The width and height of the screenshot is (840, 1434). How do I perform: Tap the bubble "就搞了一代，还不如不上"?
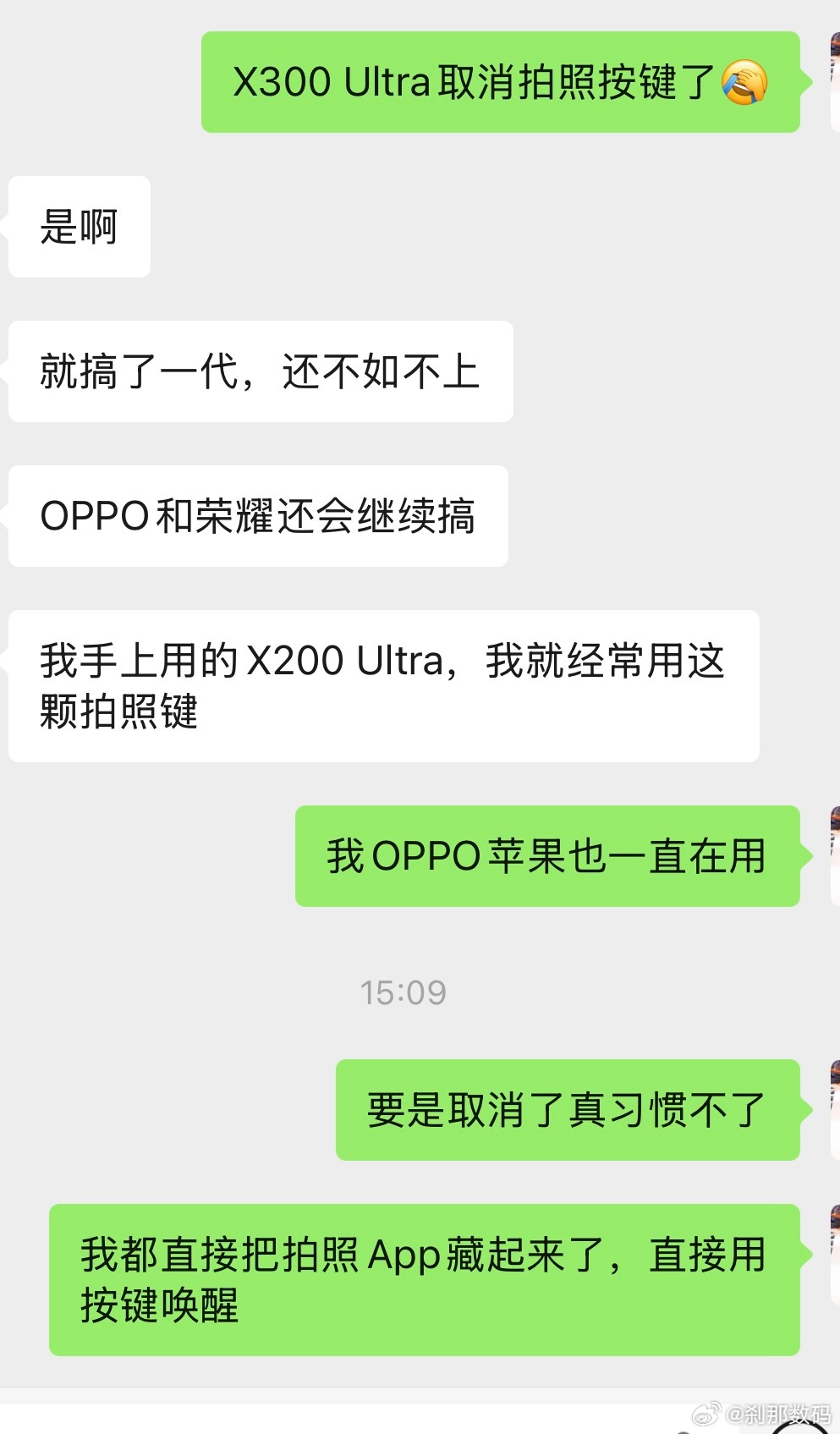click(x=260, y=371)
